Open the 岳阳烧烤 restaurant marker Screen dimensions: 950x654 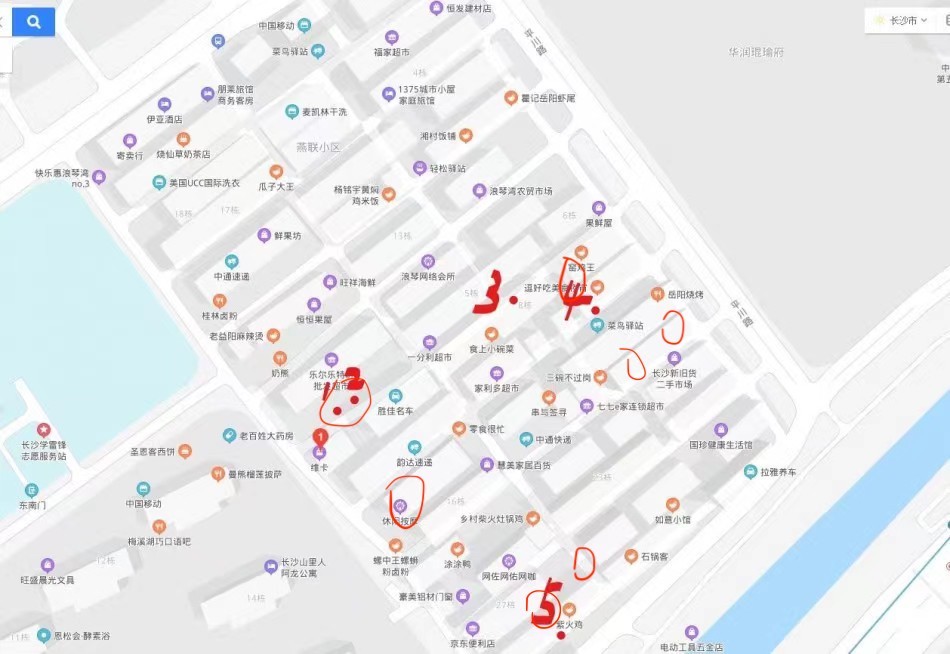coord(658,295)
